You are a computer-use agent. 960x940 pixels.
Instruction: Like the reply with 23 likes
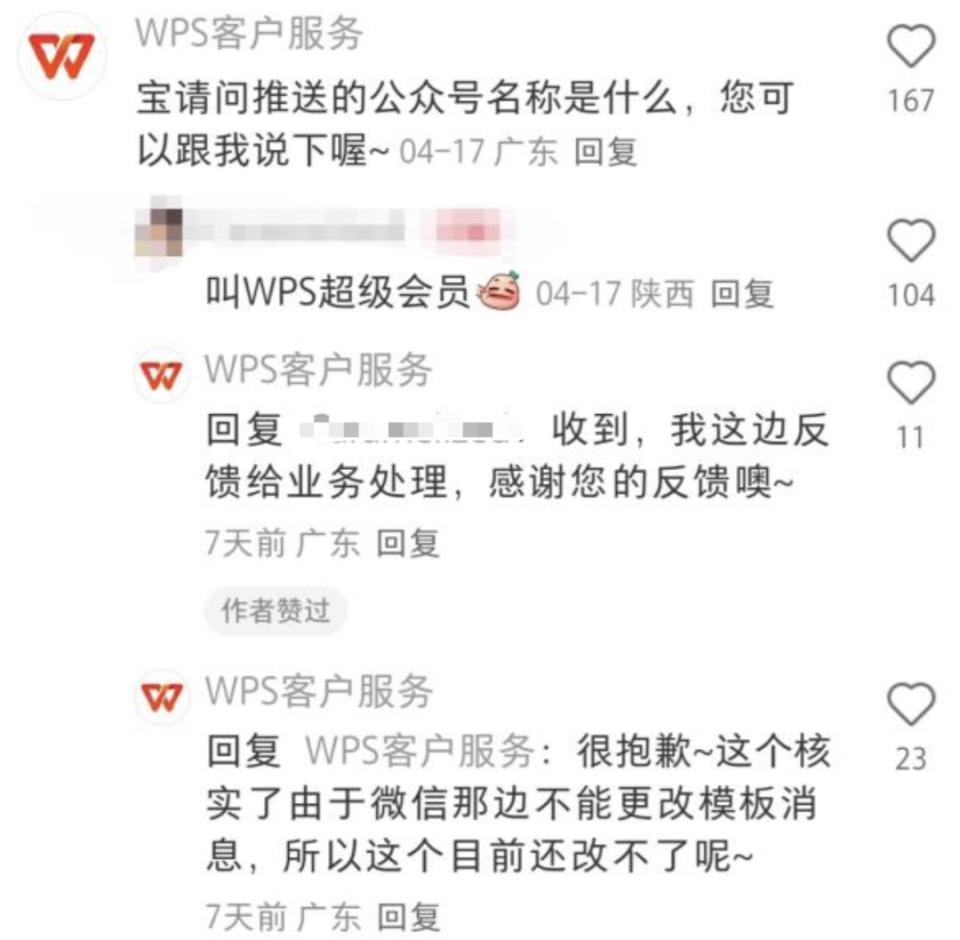(x=911, y=706)
